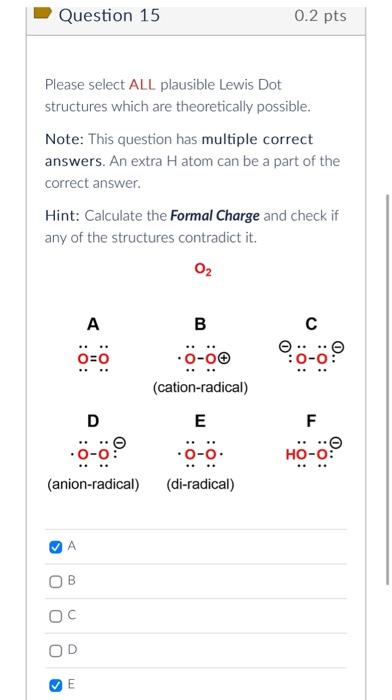392x700 pixels.
Task: Deselect the checked option E
Action: click(55, 685)
